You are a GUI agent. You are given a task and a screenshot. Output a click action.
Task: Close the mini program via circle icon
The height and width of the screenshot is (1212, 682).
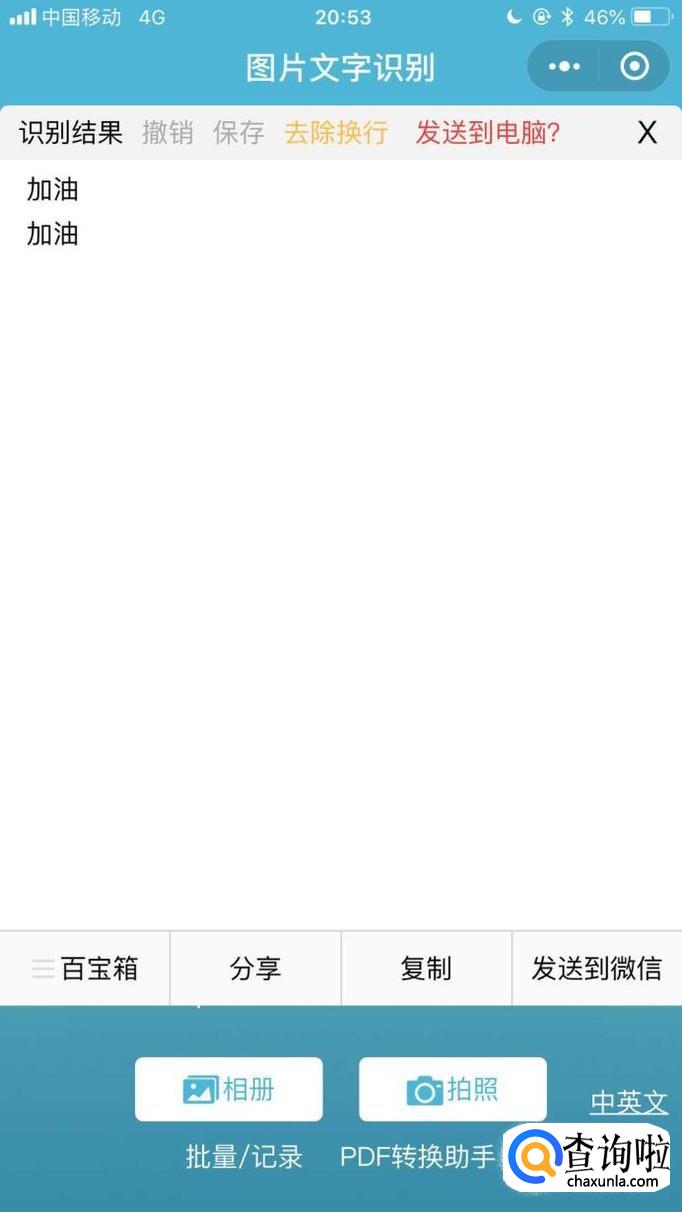click(634, 67)
